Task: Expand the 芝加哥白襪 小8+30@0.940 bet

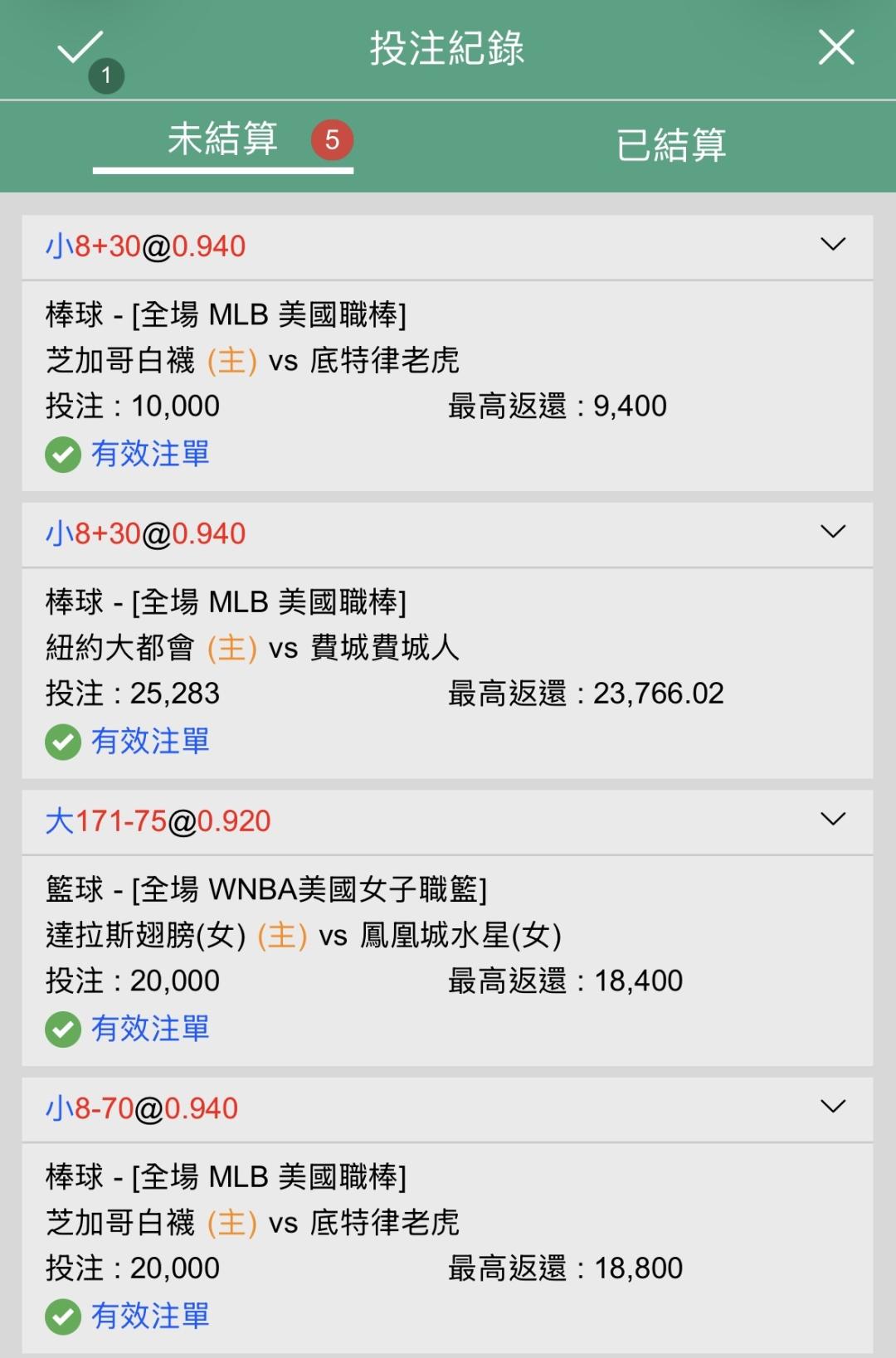Action: (833, 244)
